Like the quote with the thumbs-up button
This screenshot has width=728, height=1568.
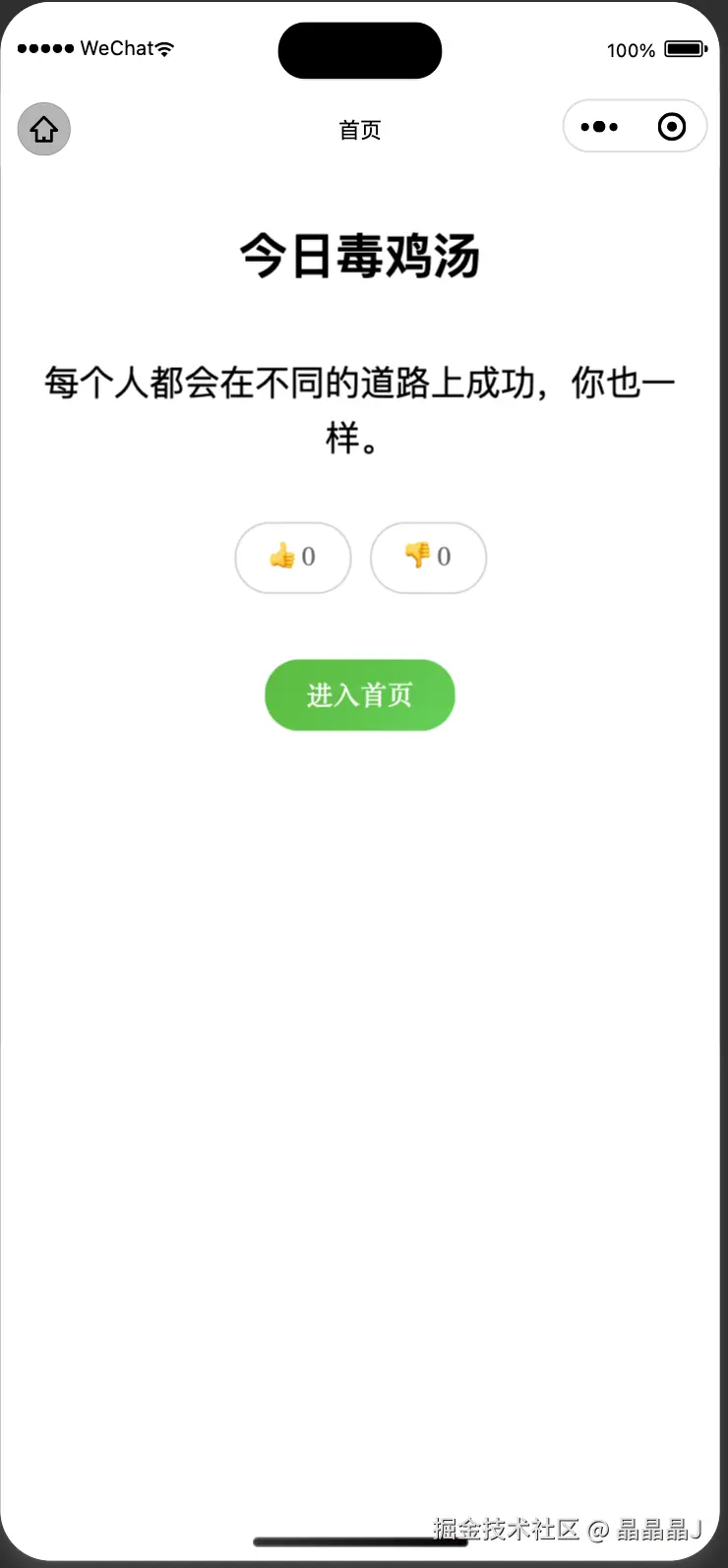[293, 558]
